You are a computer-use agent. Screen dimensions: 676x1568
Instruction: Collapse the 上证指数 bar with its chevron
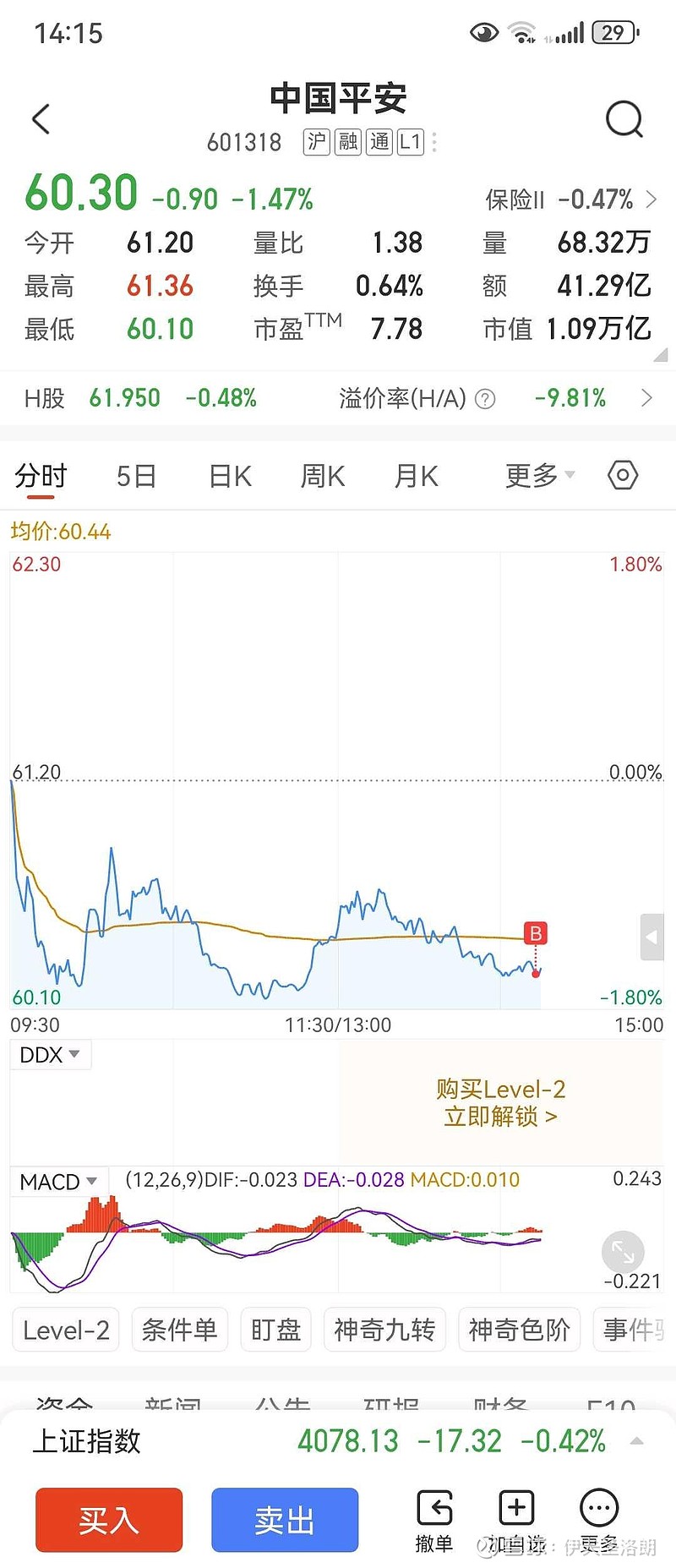(638, 1440)
